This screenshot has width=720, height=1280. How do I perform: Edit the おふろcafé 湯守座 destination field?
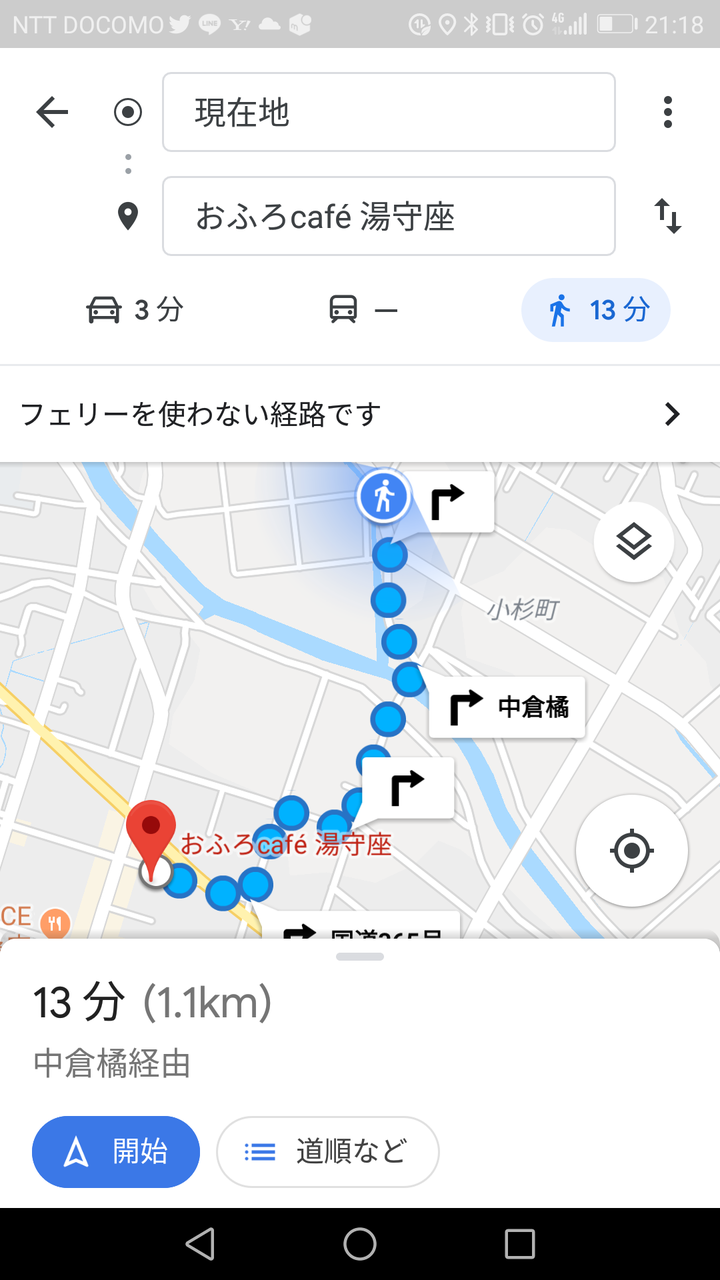pyautogui.click(x=388, y=216)
